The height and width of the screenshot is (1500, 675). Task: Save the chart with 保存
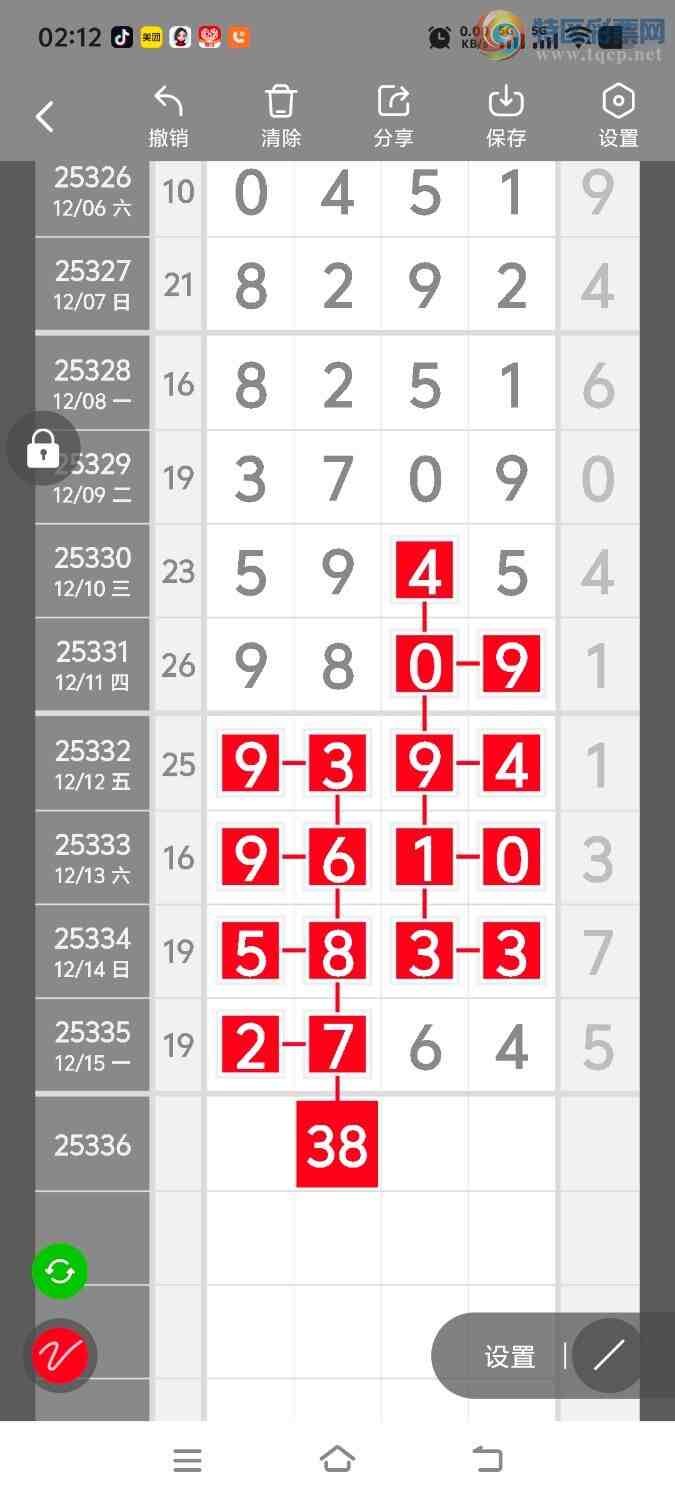506,117
